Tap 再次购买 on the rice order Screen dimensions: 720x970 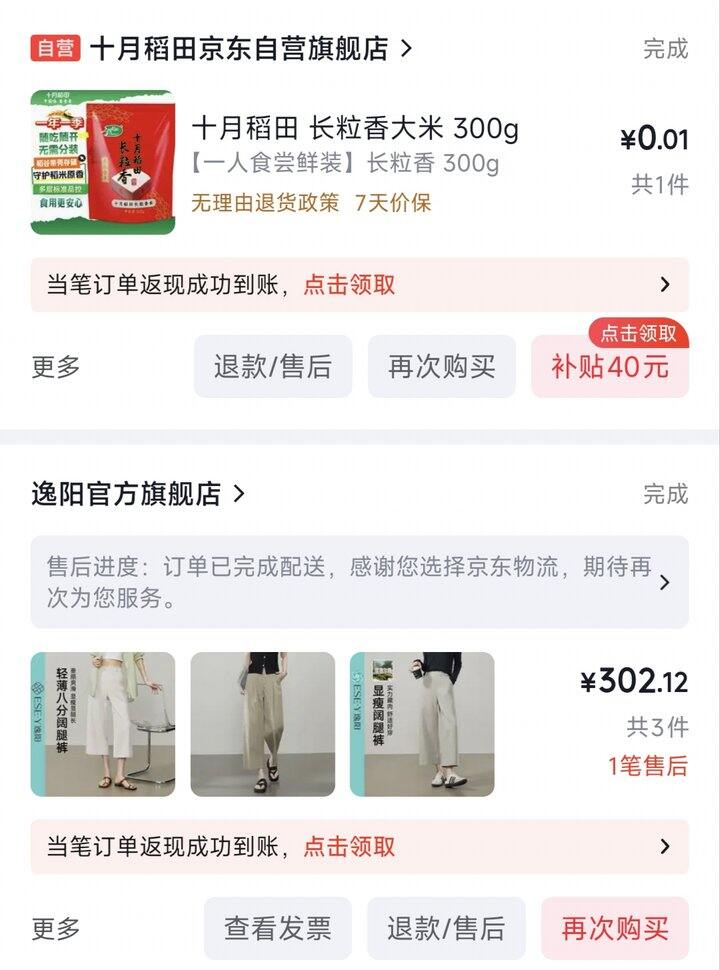point(442,366)
